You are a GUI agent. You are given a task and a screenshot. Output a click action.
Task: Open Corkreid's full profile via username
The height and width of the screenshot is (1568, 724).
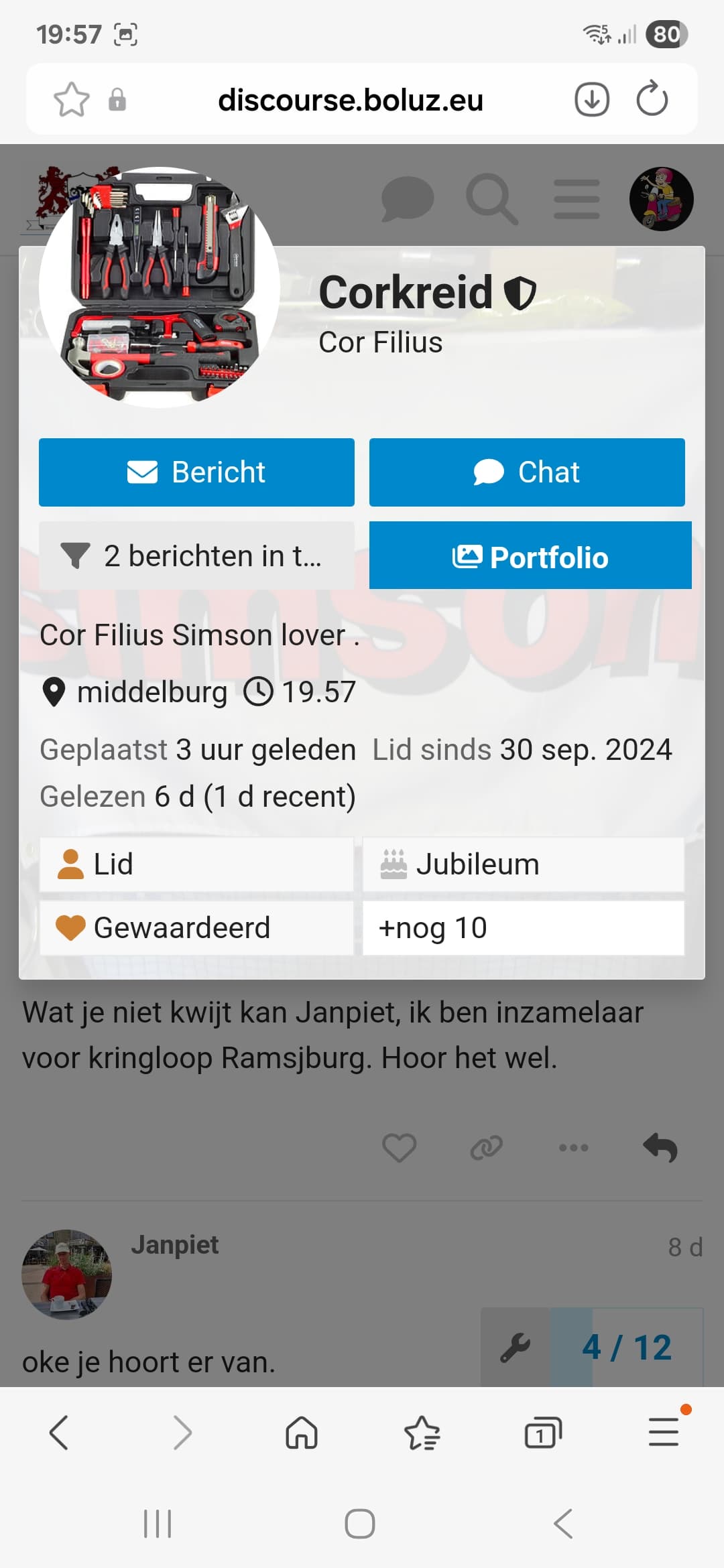406,293
